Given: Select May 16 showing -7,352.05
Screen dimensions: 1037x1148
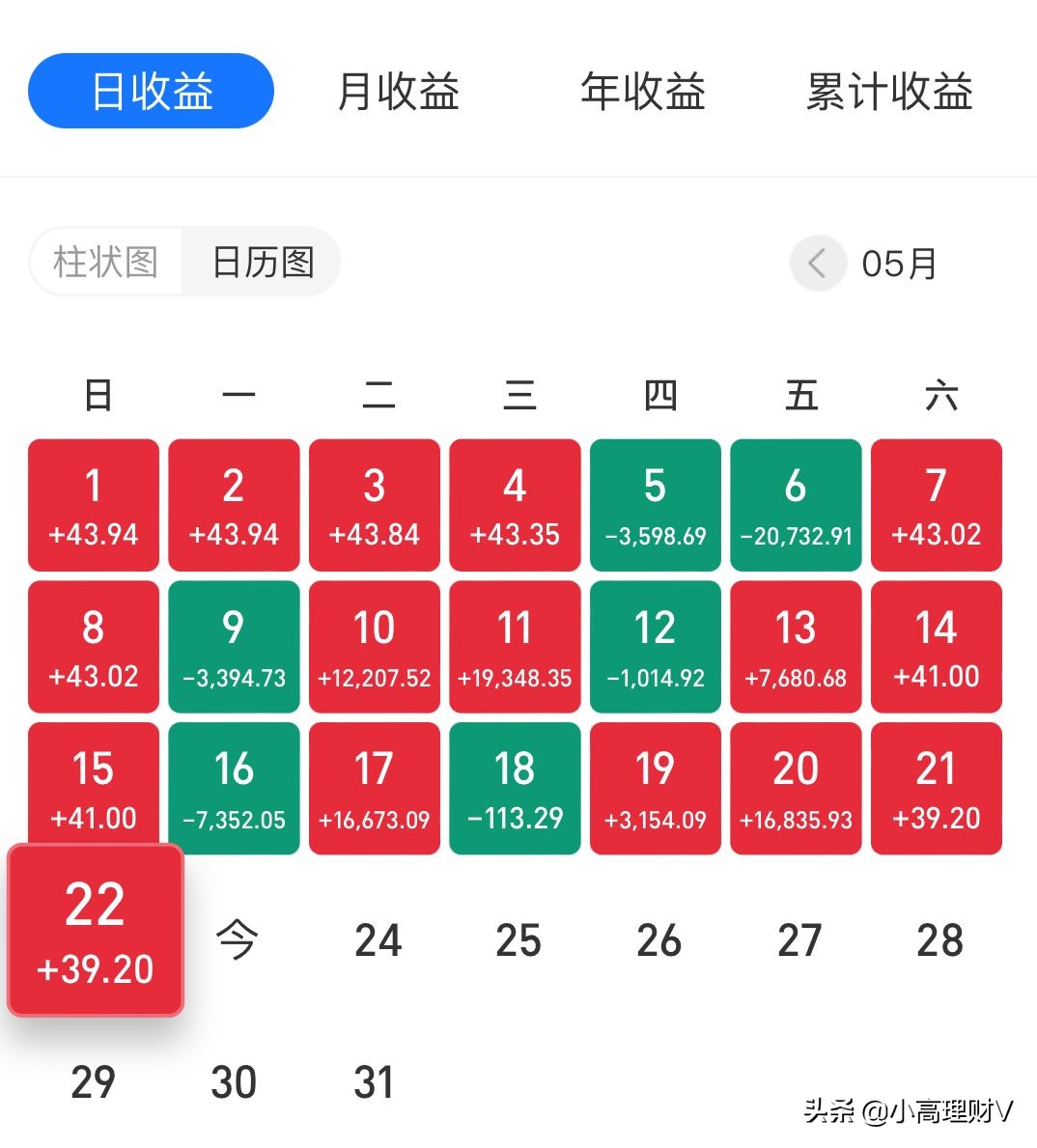Looking at the screenshot, I should (233, 788).
